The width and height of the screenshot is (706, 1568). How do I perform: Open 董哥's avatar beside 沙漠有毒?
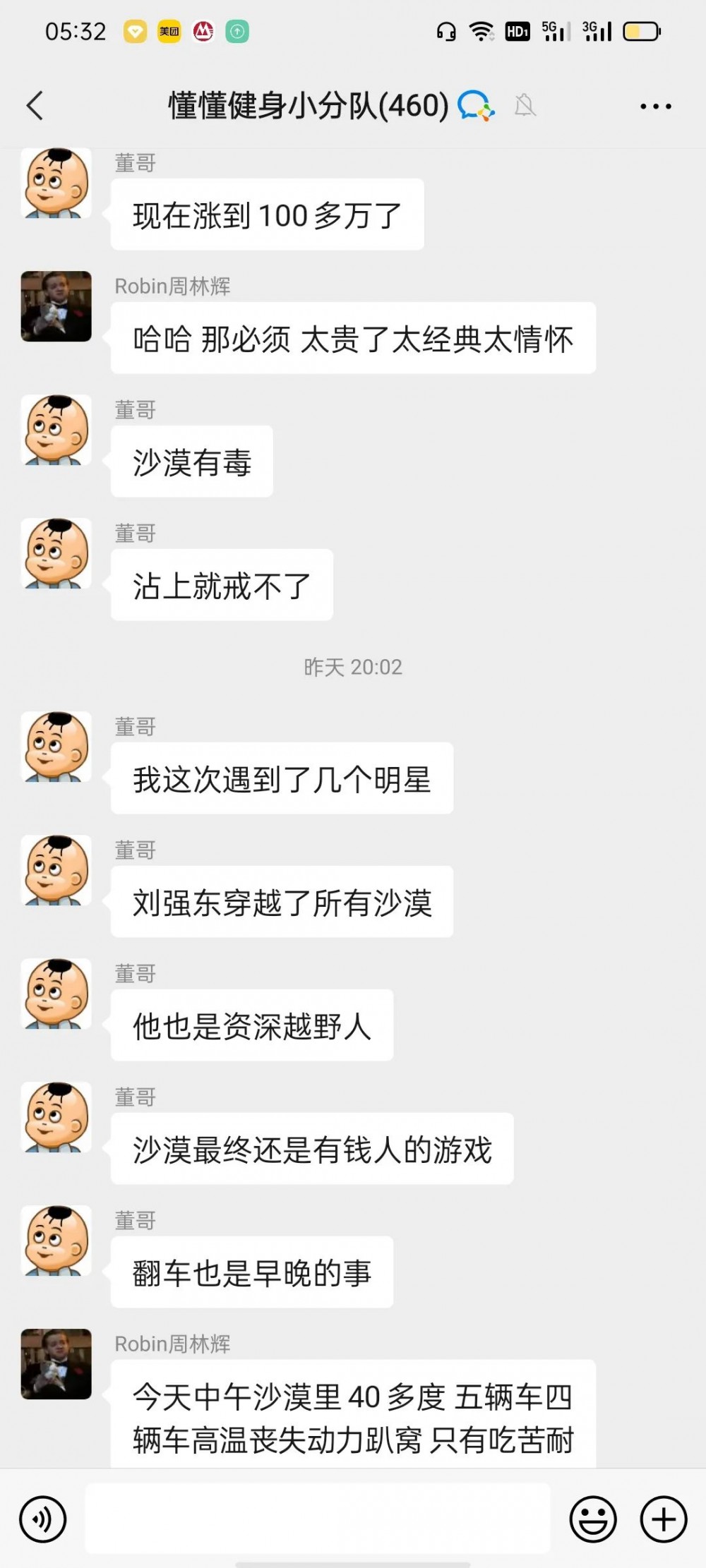tap(56, 430)
